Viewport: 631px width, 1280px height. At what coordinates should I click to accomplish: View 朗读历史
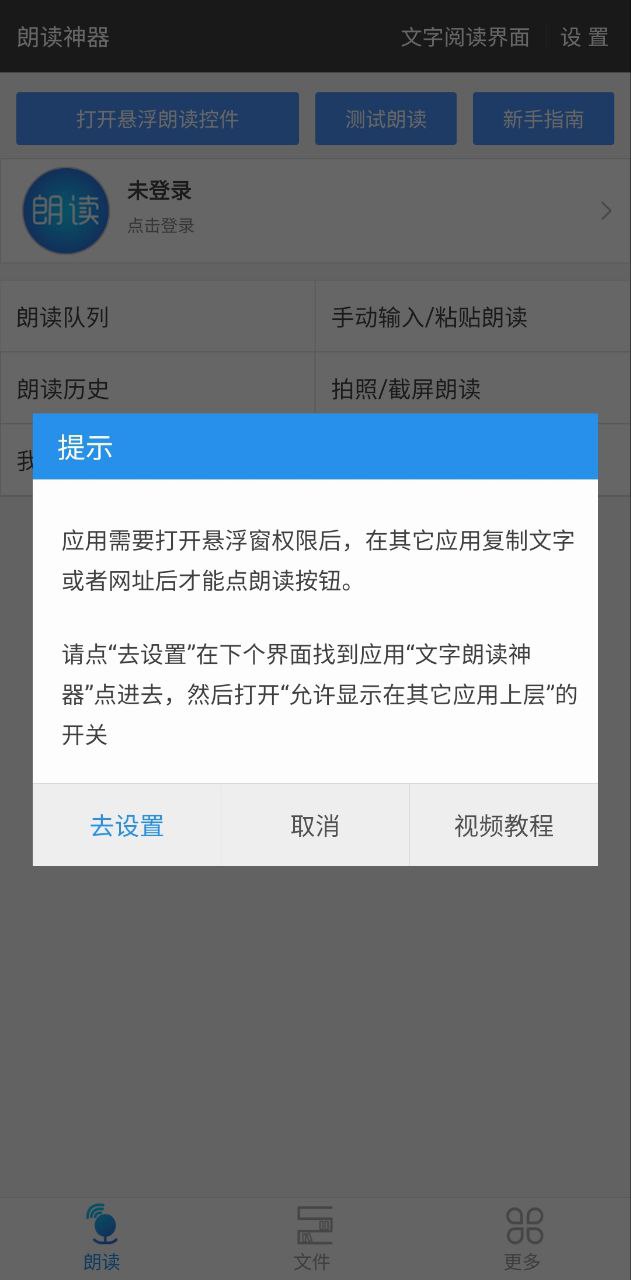(158, 388)
